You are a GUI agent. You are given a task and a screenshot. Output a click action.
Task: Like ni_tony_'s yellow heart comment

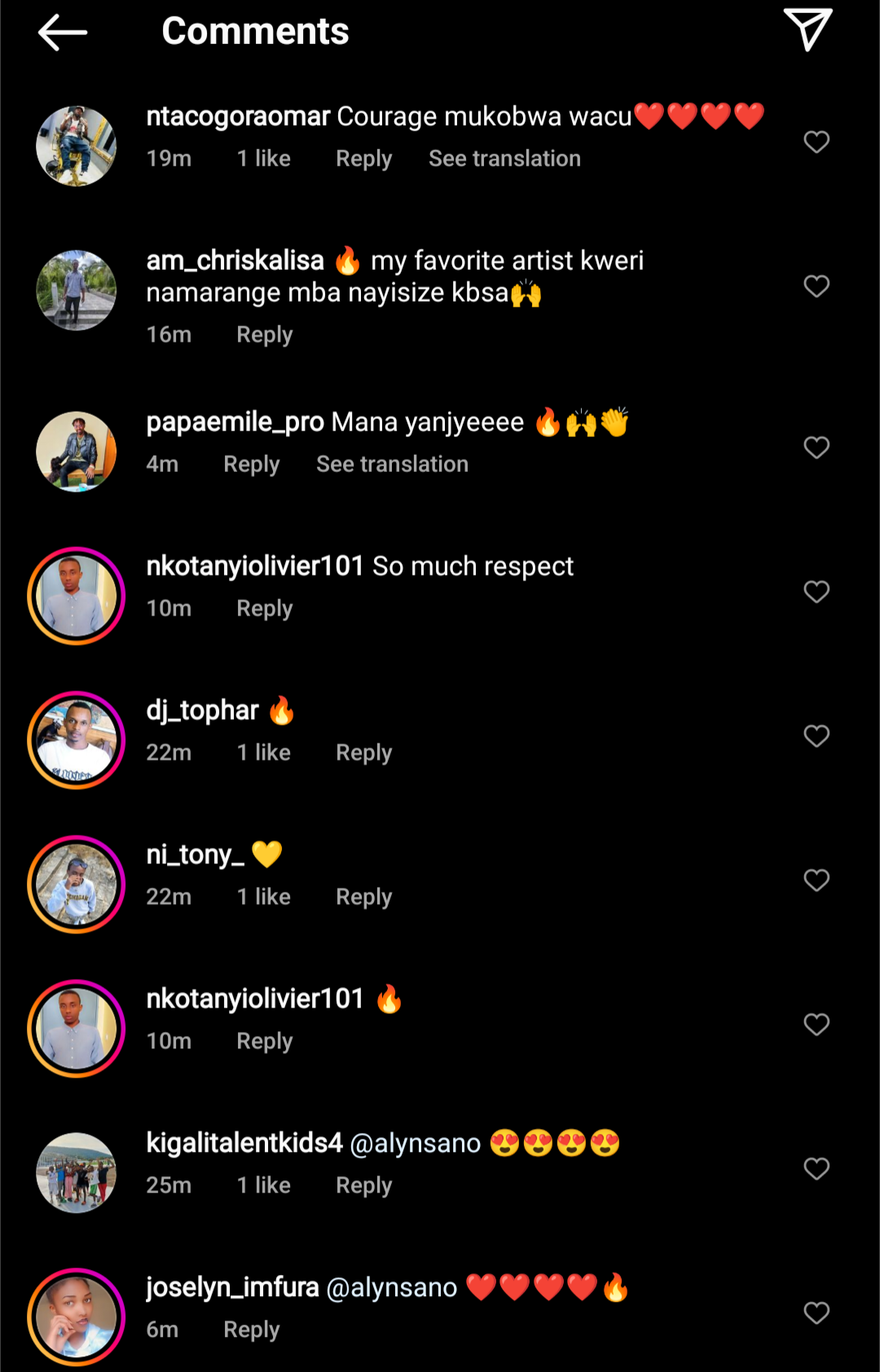[x=816, y=880]
